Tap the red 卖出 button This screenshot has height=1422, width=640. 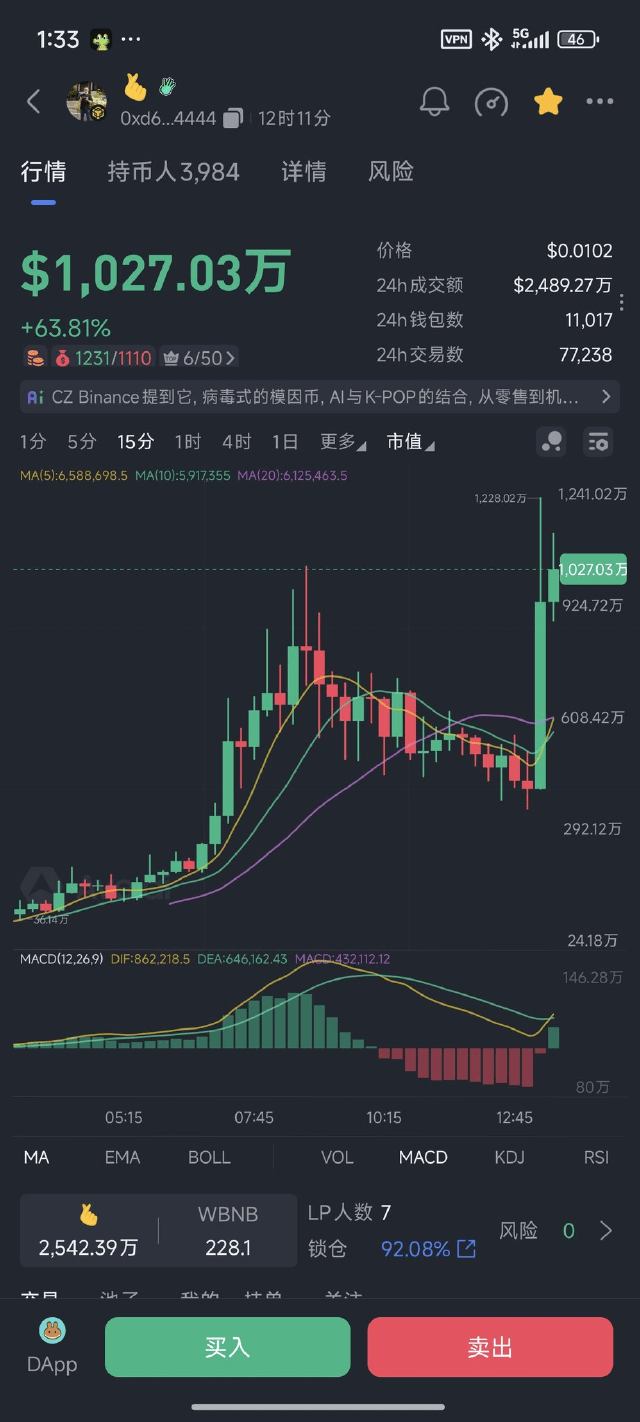(x=490, y=1347)
